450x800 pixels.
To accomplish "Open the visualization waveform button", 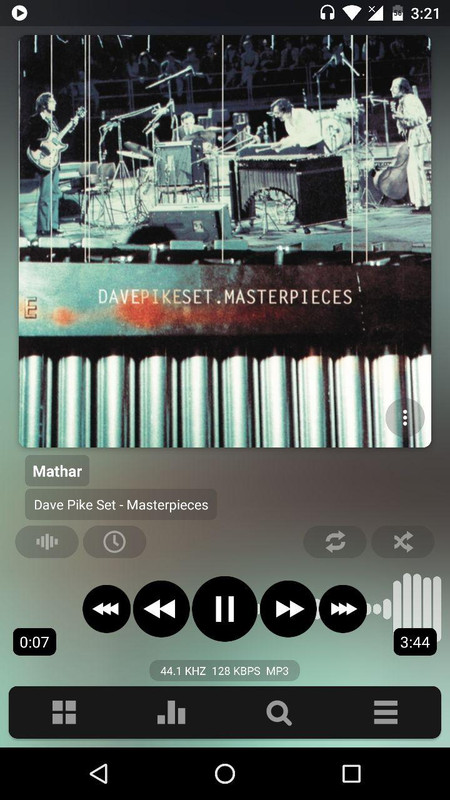I will tap(47, 542).
